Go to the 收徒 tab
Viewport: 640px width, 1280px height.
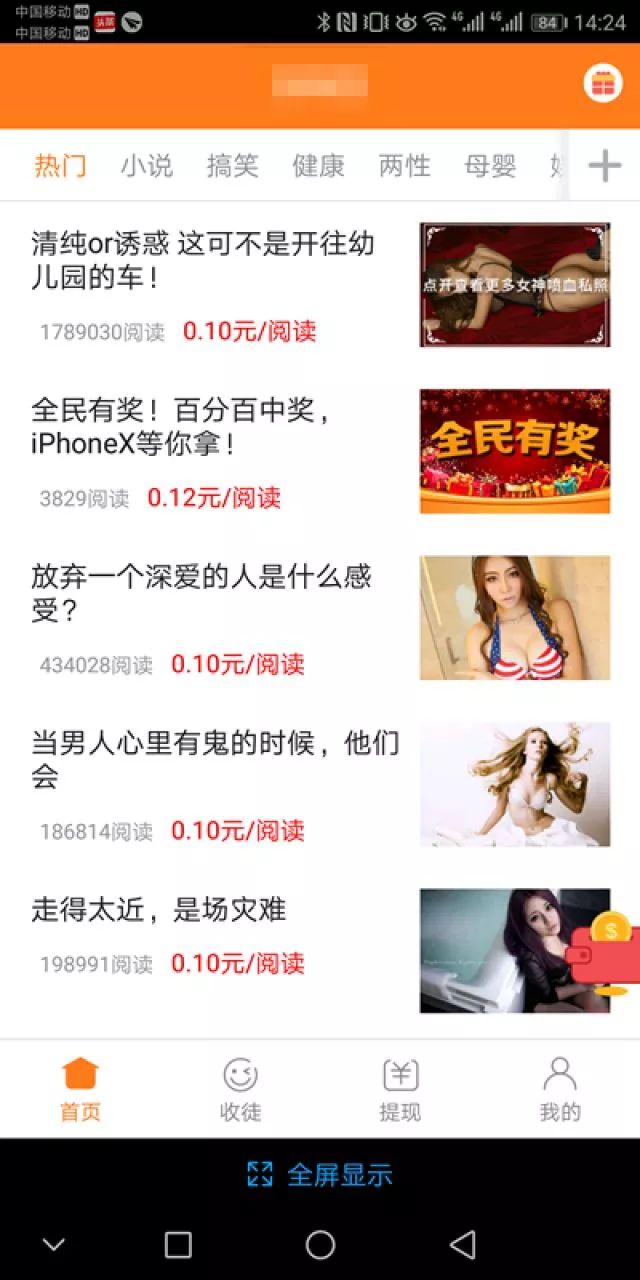[x=240, y=1089]
